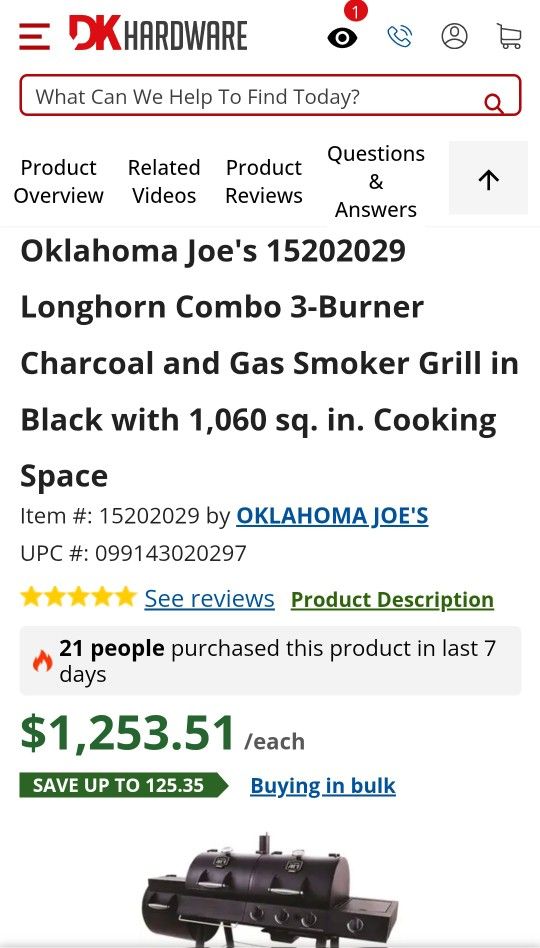
Task: Jump to Product Reviews section
Action: tap(264, 181)
